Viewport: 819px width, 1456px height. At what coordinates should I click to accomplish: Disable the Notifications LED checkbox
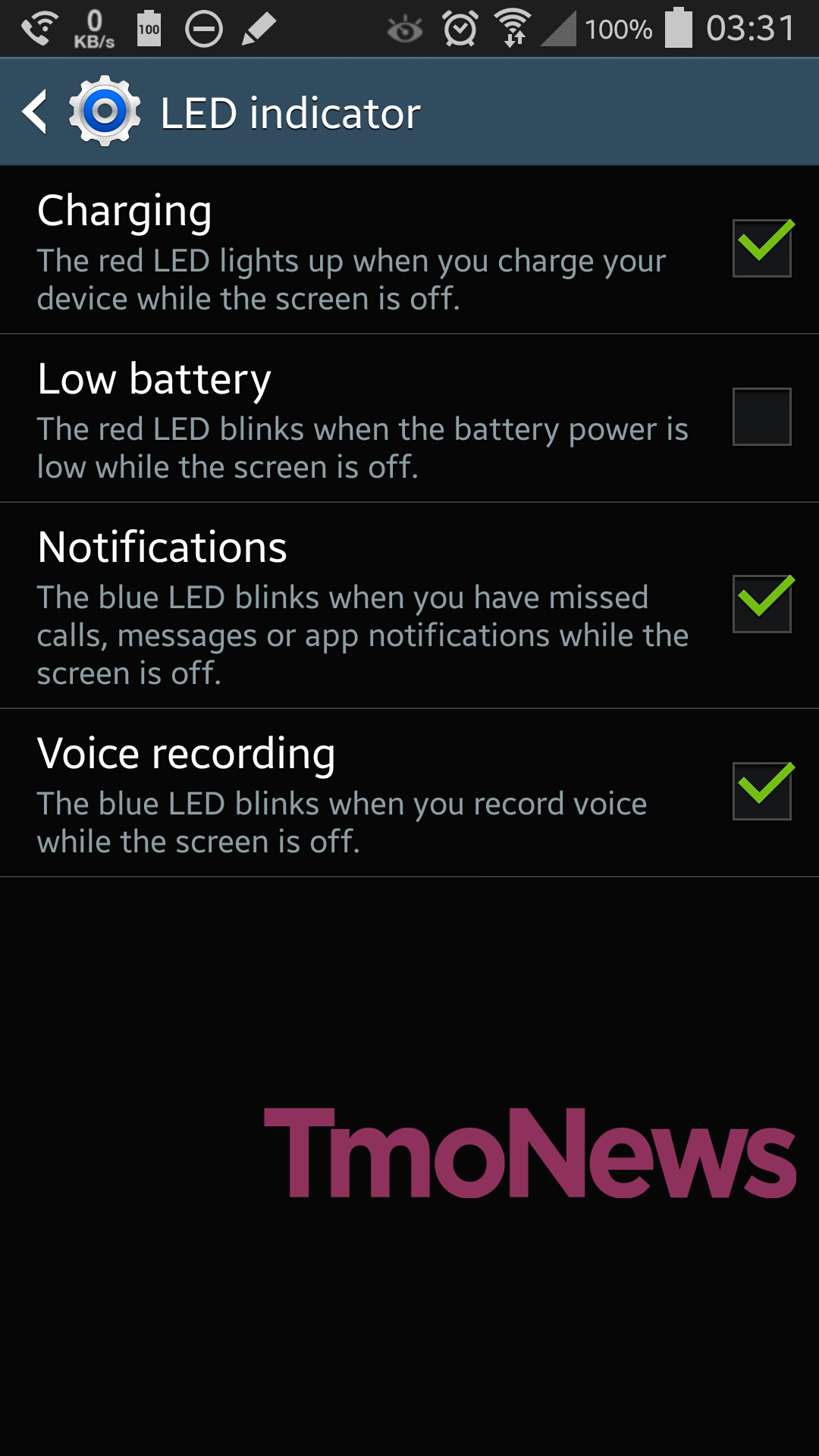762,603
